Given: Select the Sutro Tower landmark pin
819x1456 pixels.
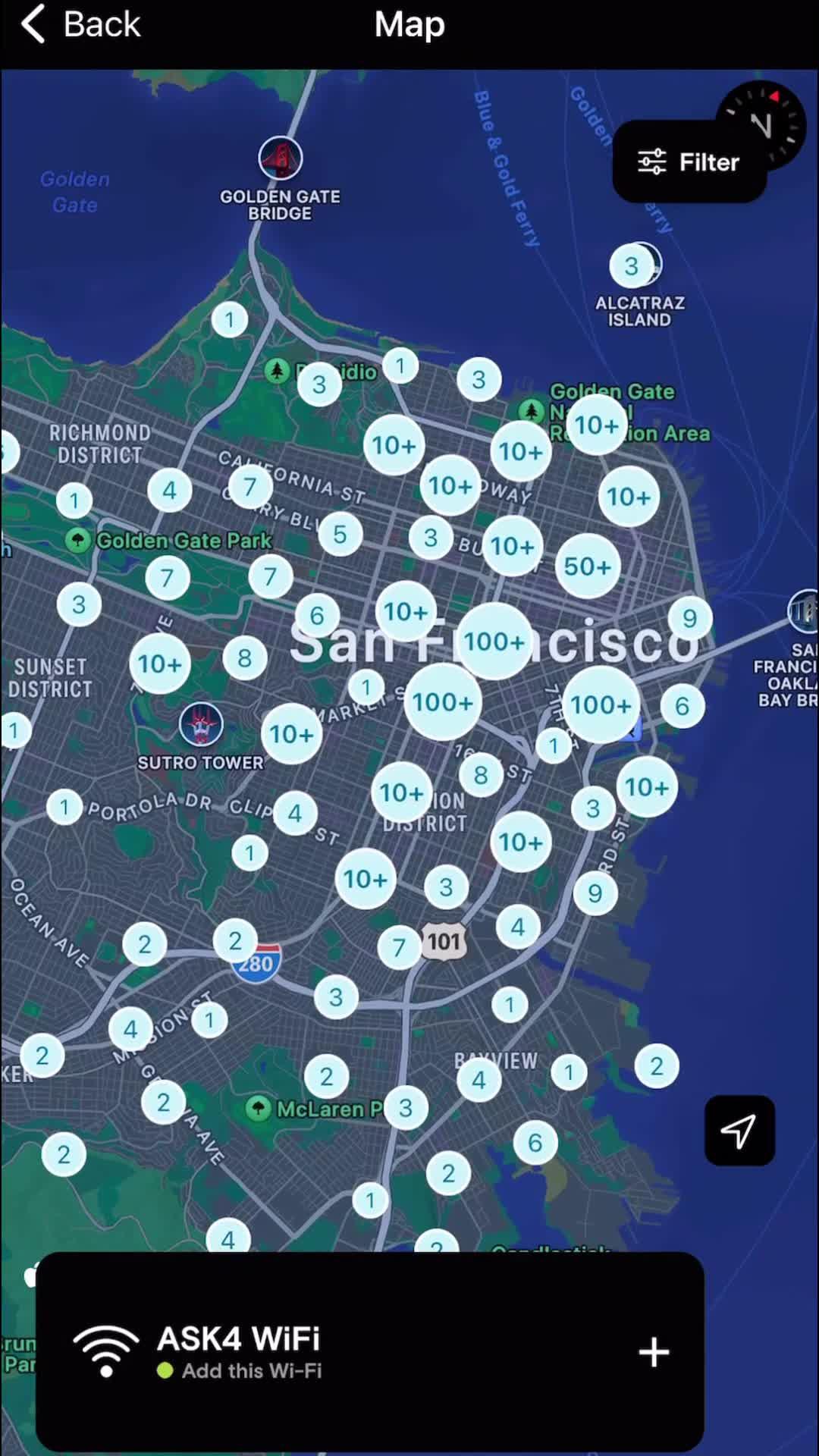Looking at the screenshot, I should coord(201,724).
